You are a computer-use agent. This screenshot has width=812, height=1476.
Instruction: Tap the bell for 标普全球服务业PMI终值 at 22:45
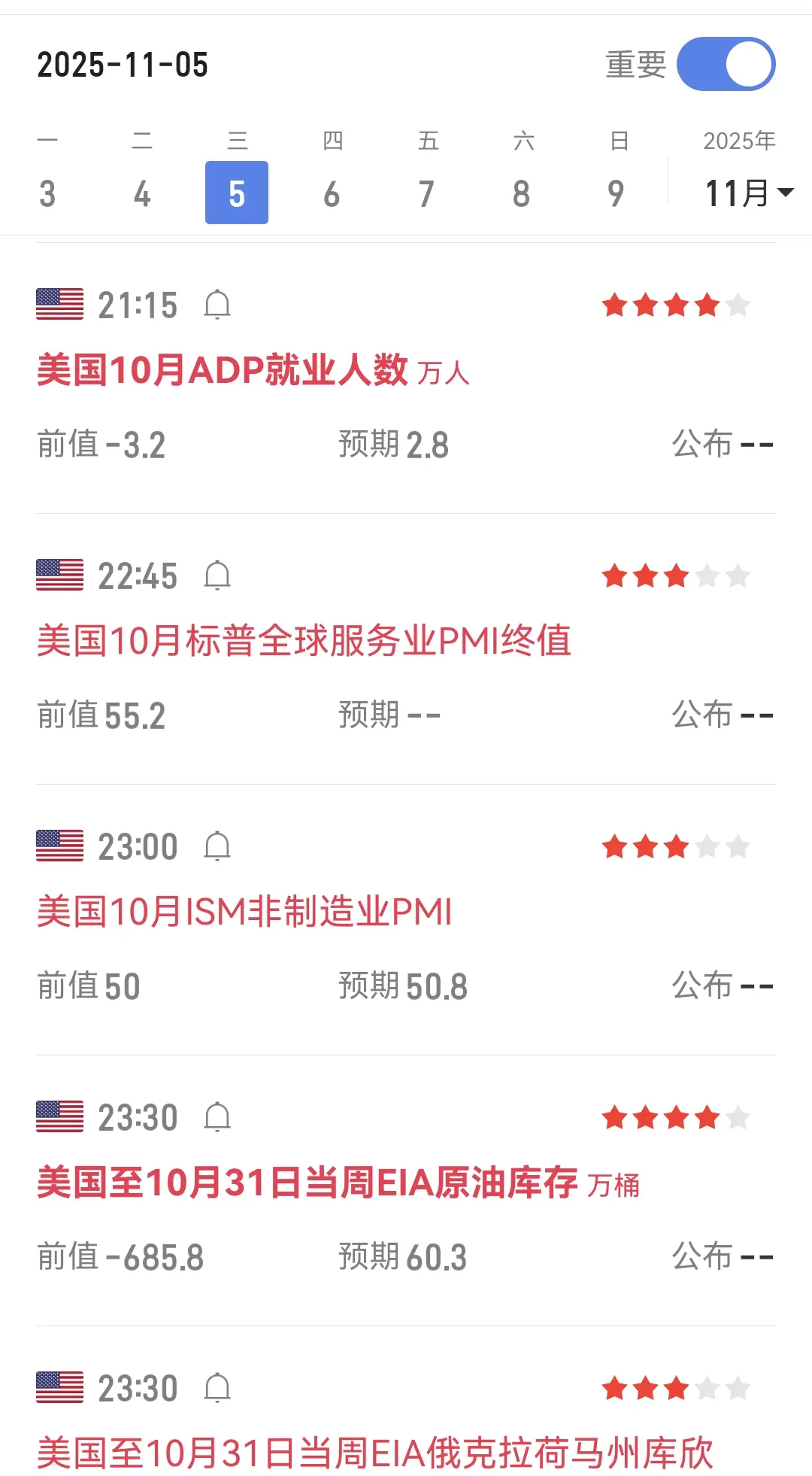point(217,576)
